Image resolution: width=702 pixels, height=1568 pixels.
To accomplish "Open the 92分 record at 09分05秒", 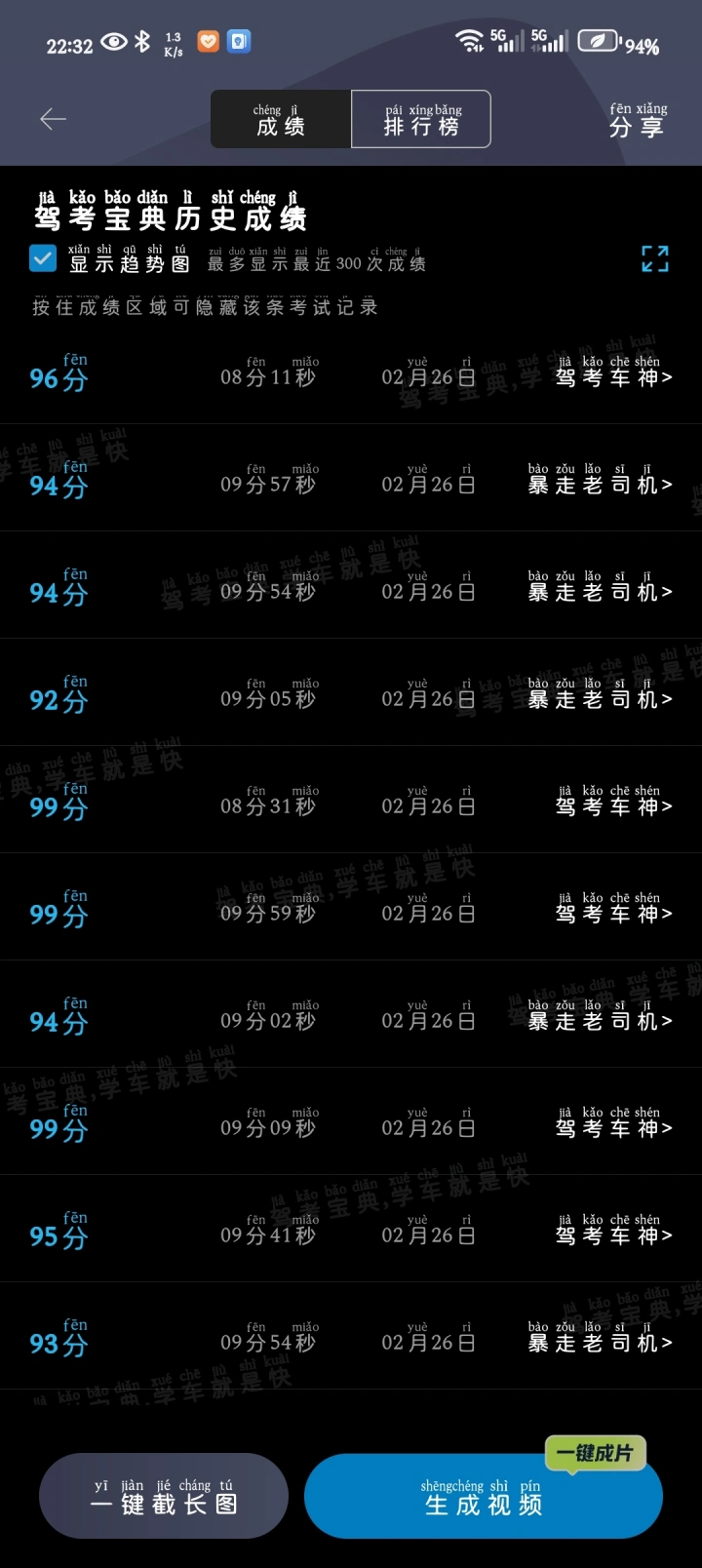I will pos(351,692).
